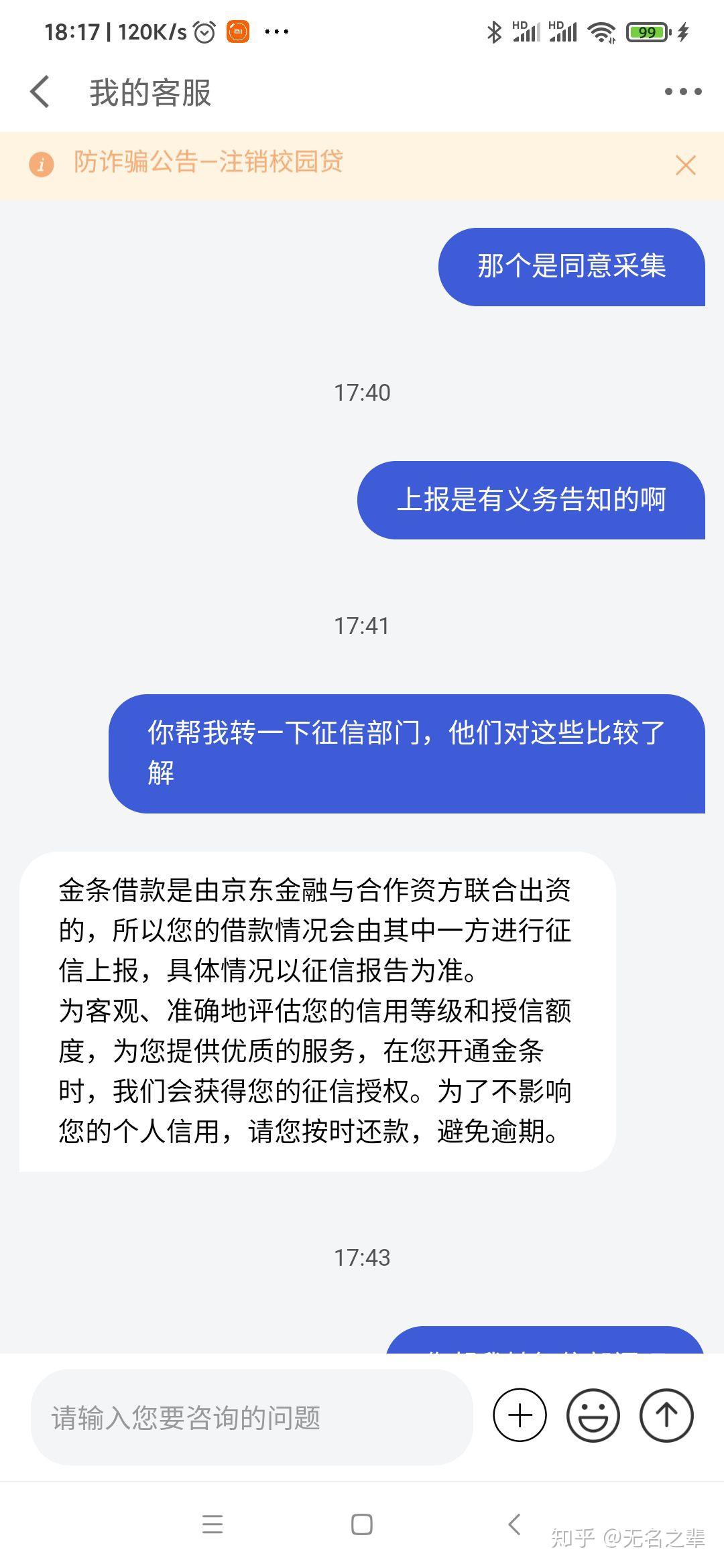Go back from the 我的客服 chat

(40, 92)
